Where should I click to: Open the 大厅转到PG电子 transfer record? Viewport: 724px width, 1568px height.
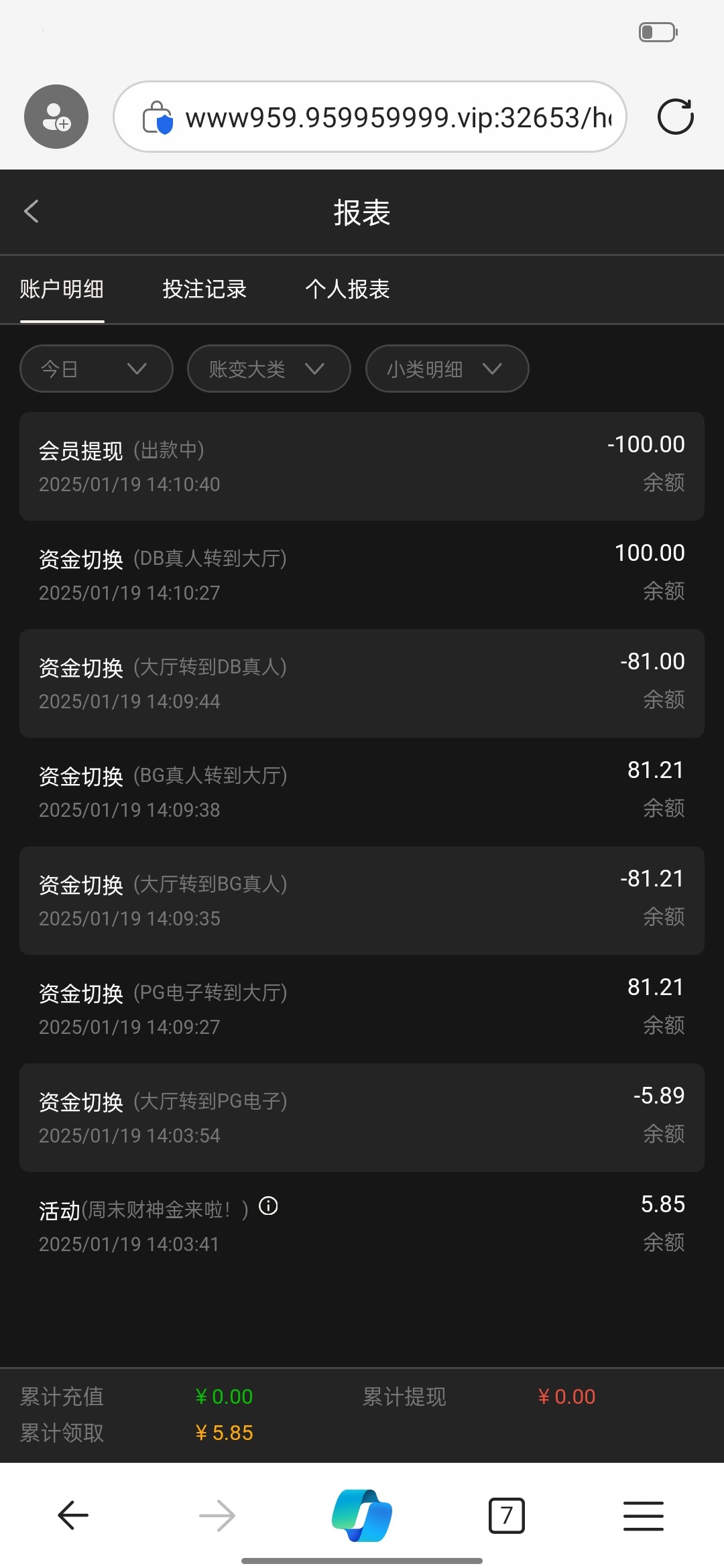(x=362, y=1118)
